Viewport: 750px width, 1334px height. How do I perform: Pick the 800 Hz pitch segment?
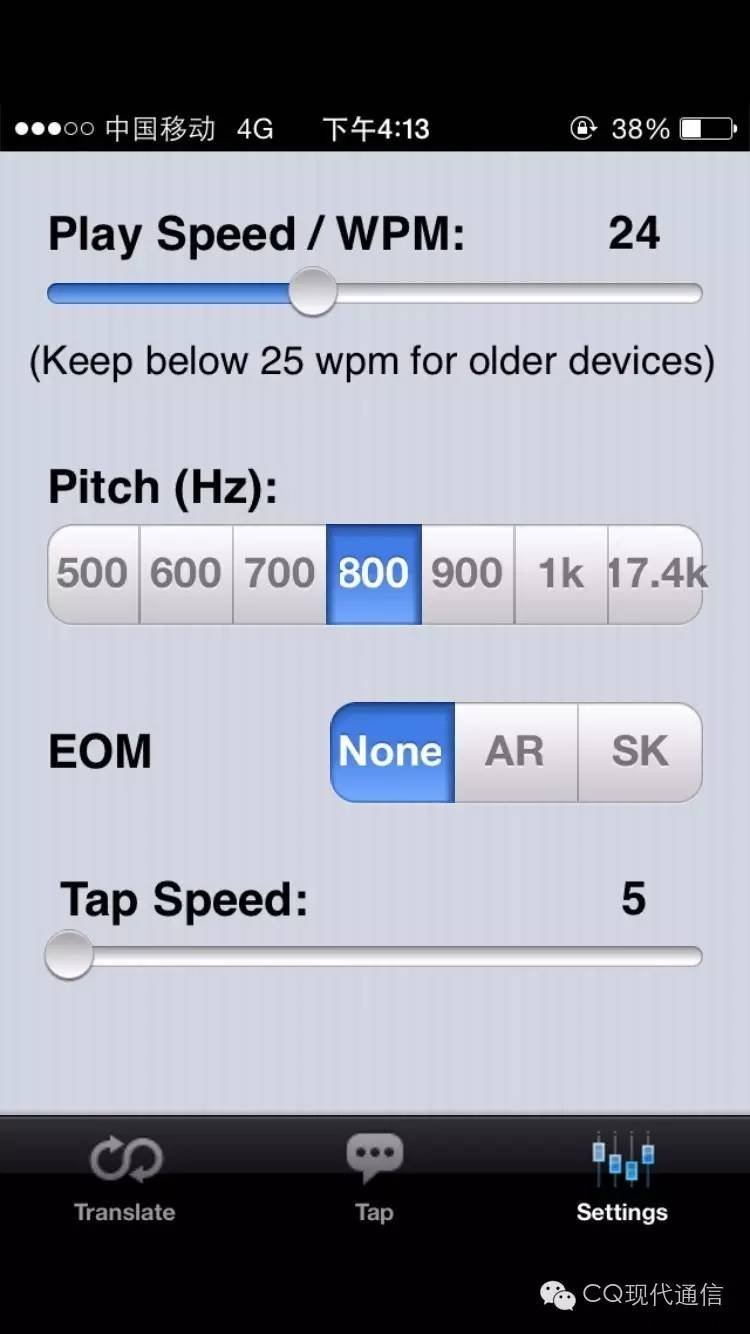tap(373, 574)
